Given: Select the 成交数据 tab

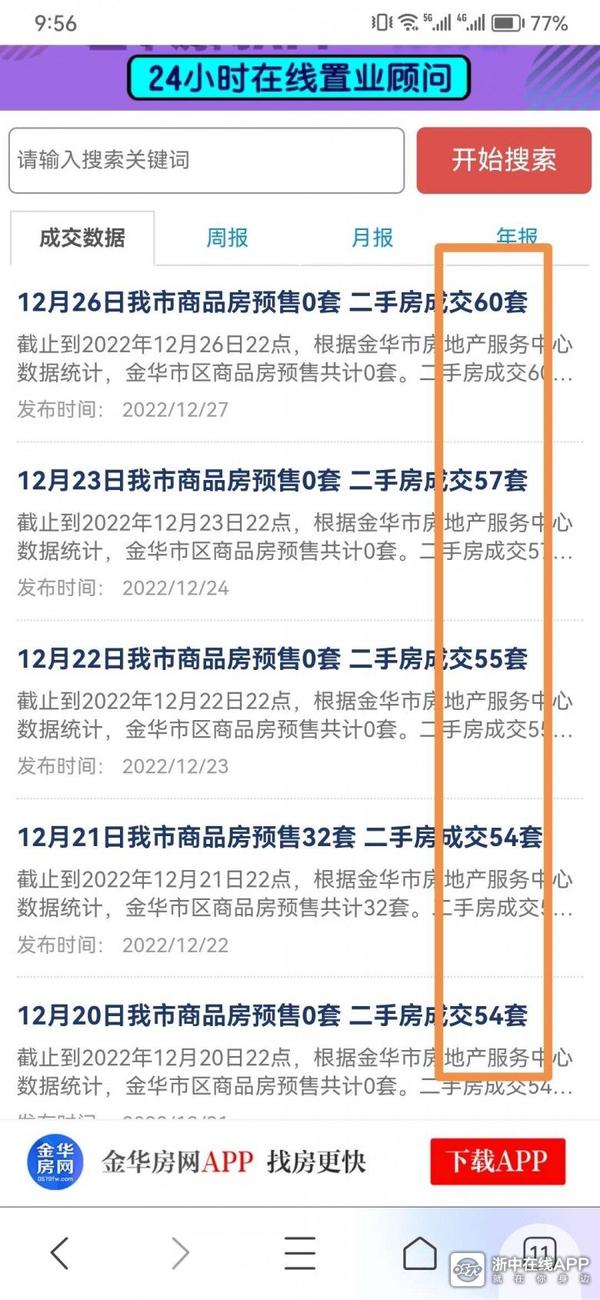Looking at the screenshot, I should (x=82, y=238).
